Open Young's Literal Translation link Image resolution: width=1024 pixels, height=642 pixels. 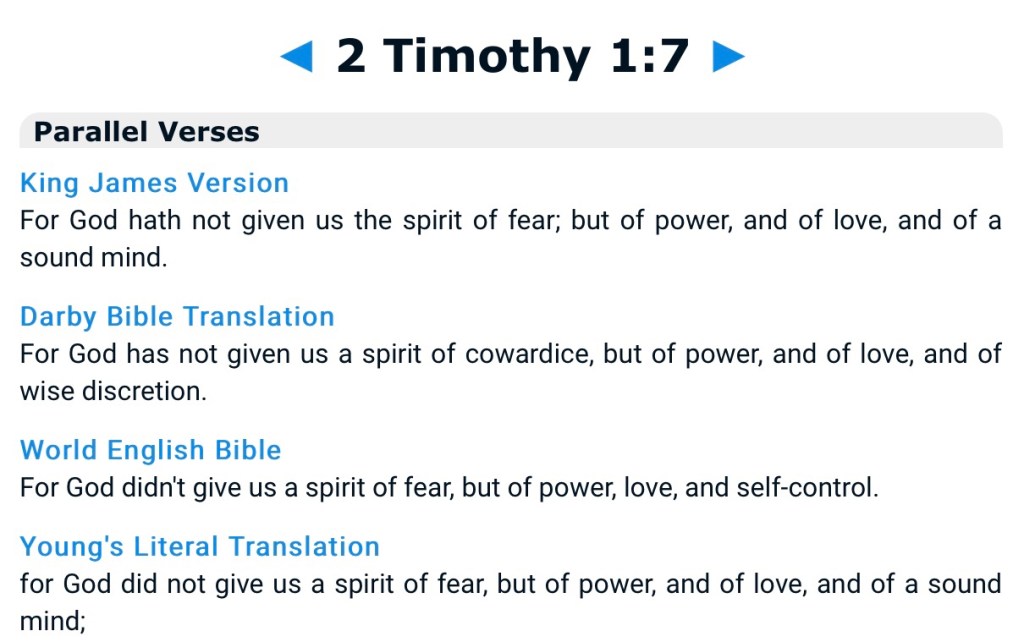click(x=199, y=547)
